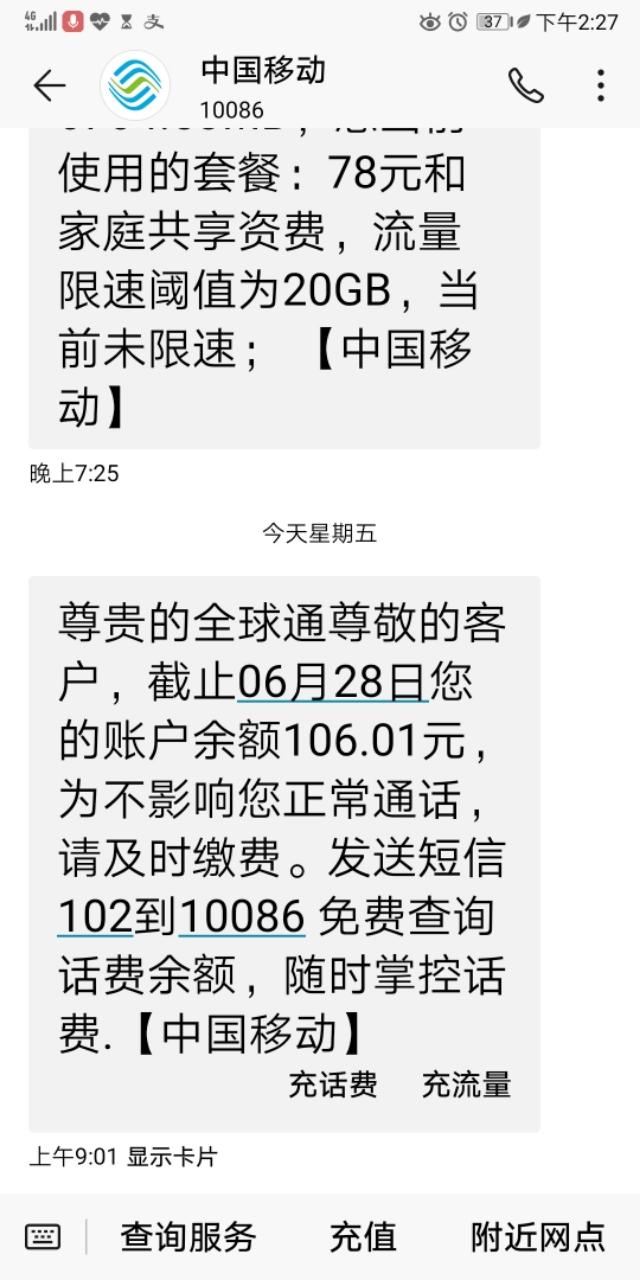Select 充话费 in the message card
640x1280 pixels.
333,1084
